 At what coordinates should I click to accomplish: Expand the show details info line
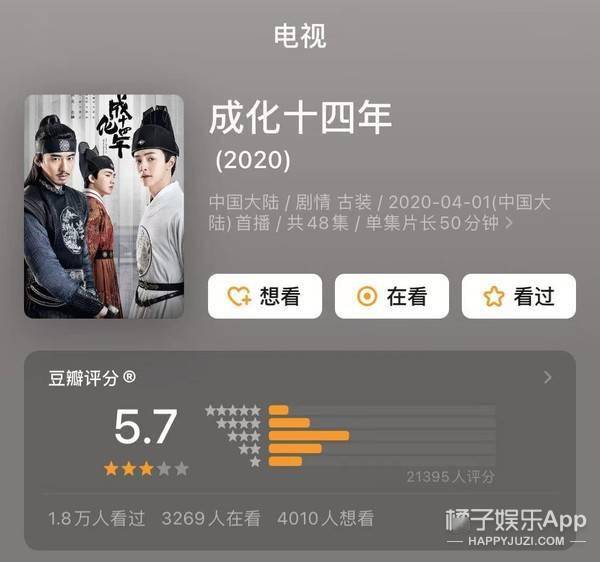click(x=509, y=223)
